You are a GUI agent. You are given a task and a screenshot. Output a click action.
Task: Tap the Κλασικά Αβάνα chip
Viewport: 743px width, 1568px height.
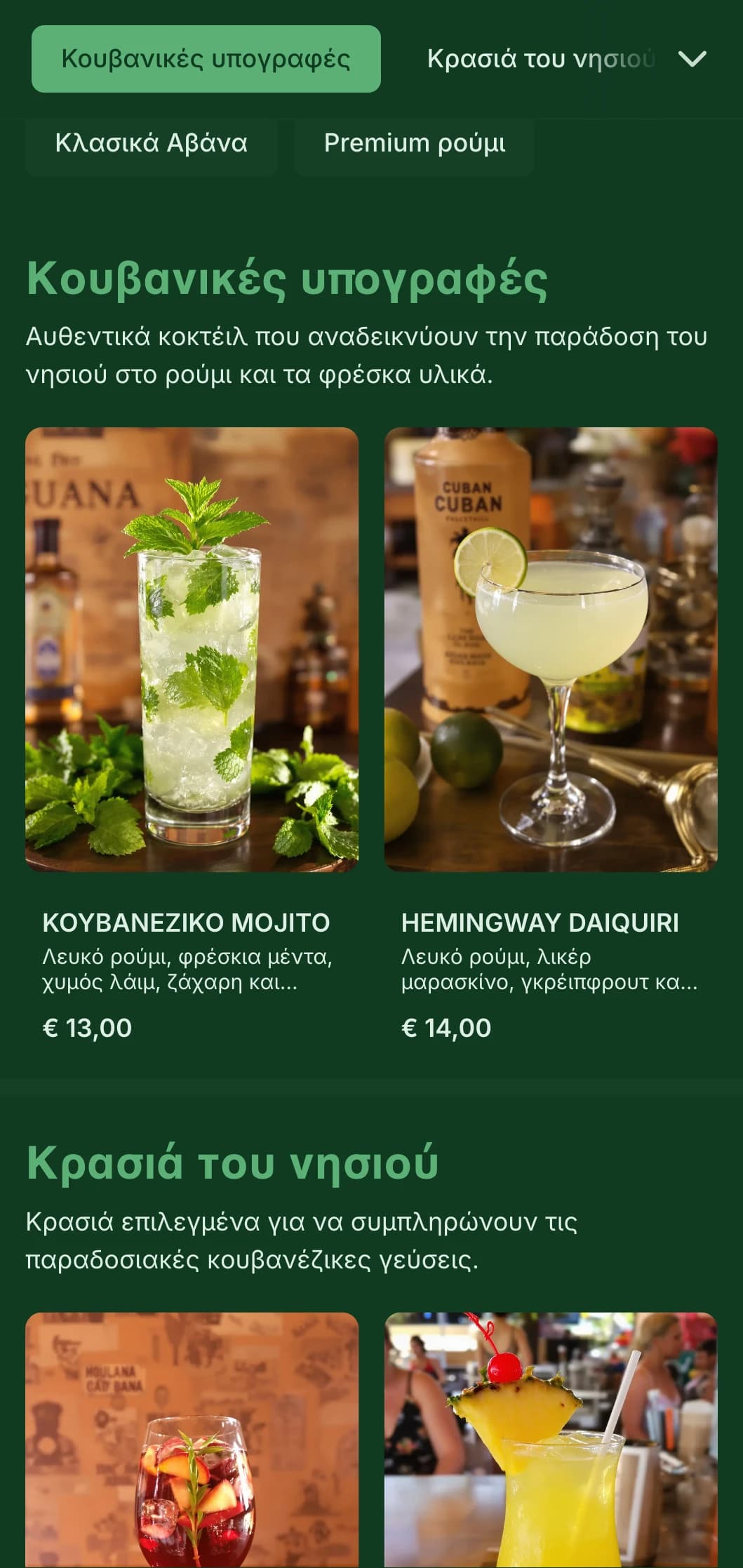[x=151, y=143]
